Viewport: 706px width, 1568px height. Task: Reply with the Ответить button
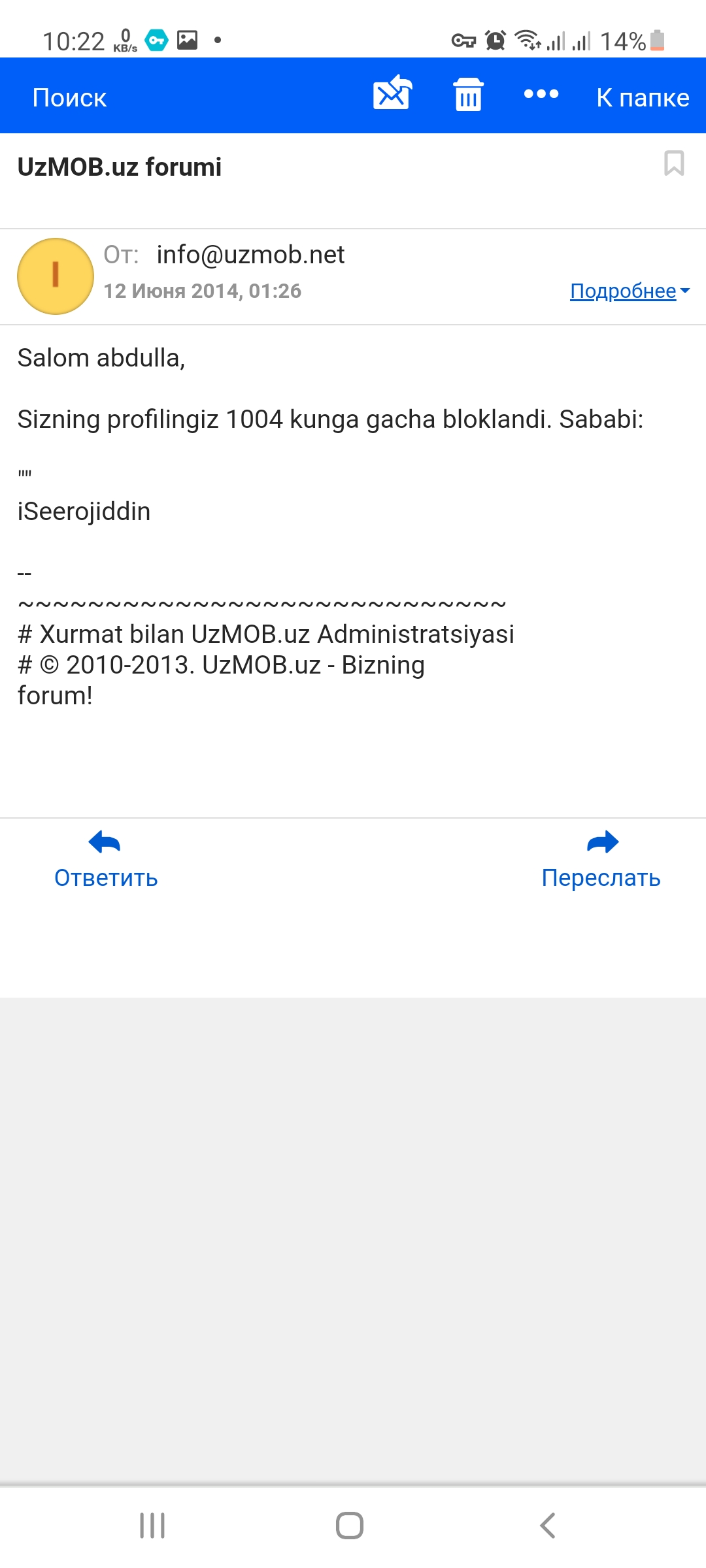106,860
